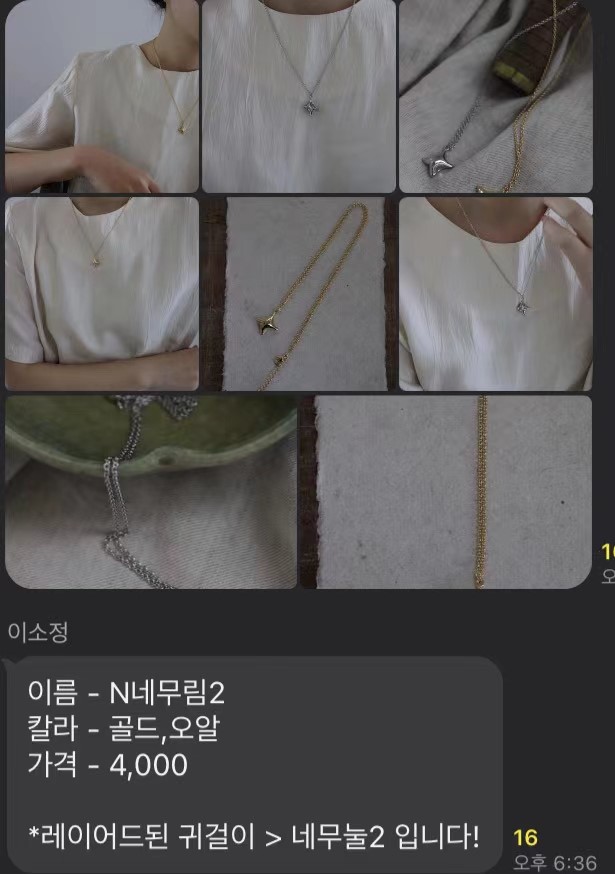This screenshot has width=615, height=874.
Task: Open the photo of gold pendant above crossed arms
Action: pyautogui.click(x=102, y=293)
